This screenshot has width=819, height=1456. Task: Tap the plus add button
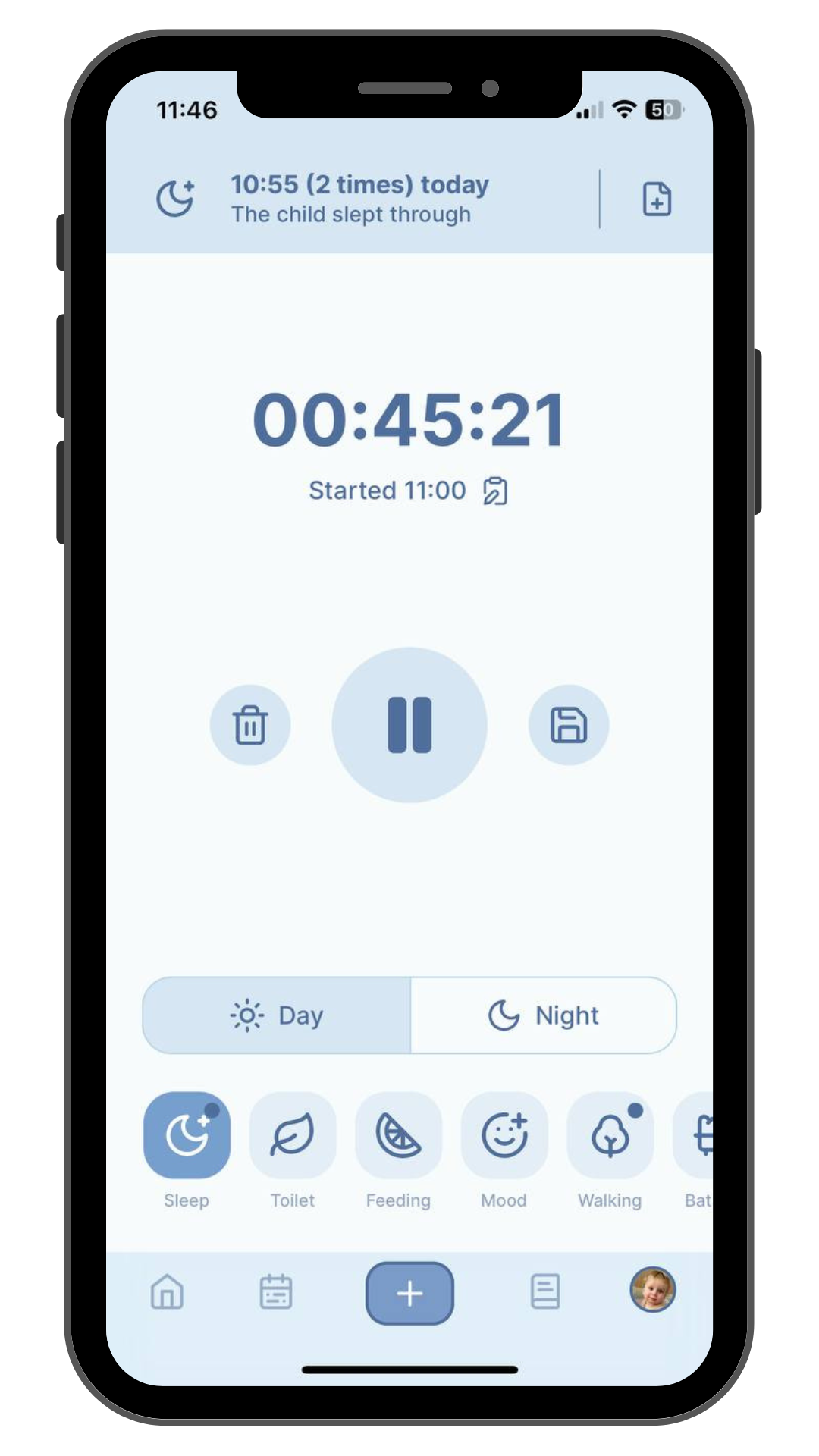coord(409,1293)
